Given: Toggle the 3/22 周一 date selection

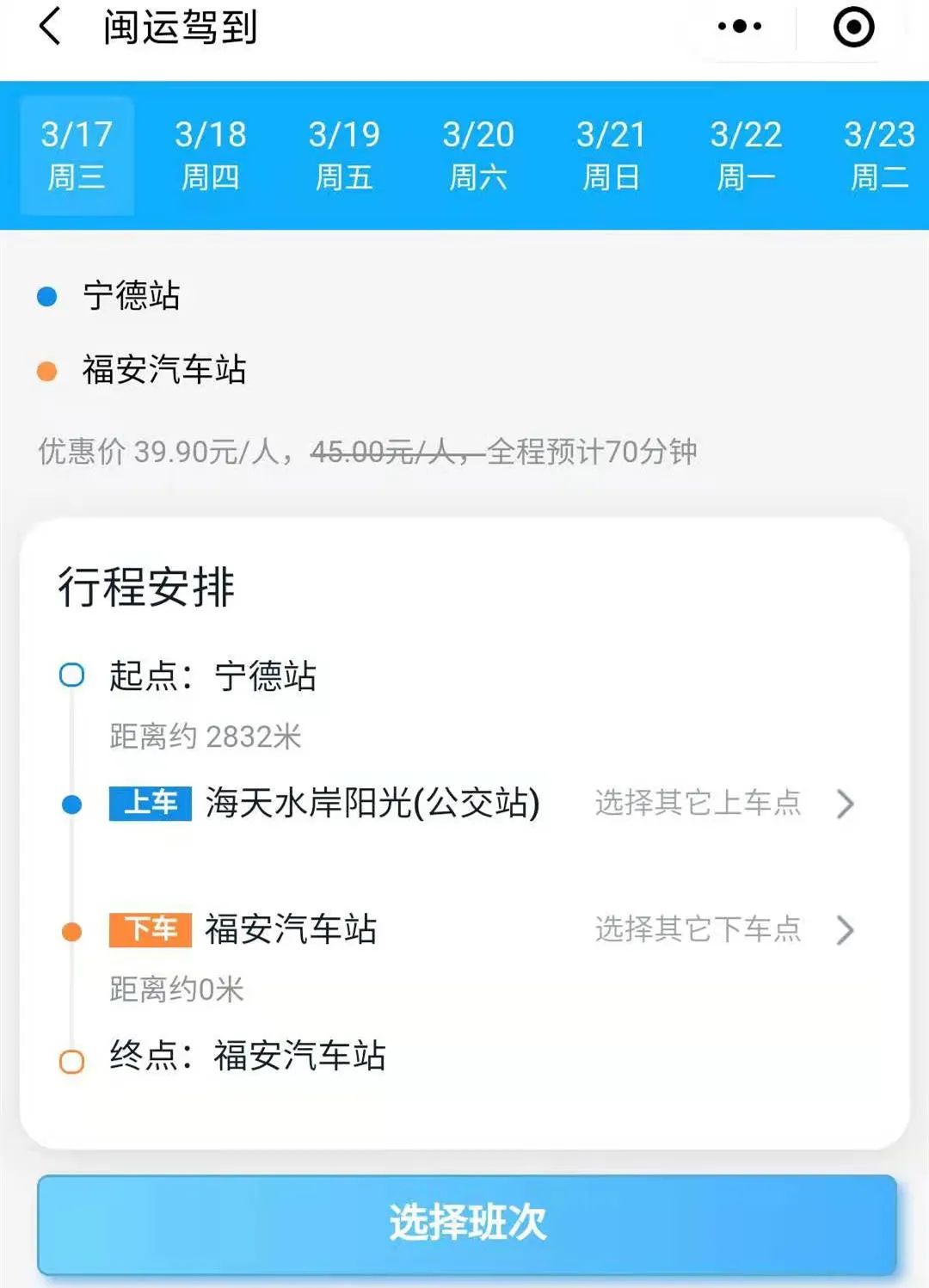Looking at the screenshot, I should pyautogui.click(x=746, y=155).
